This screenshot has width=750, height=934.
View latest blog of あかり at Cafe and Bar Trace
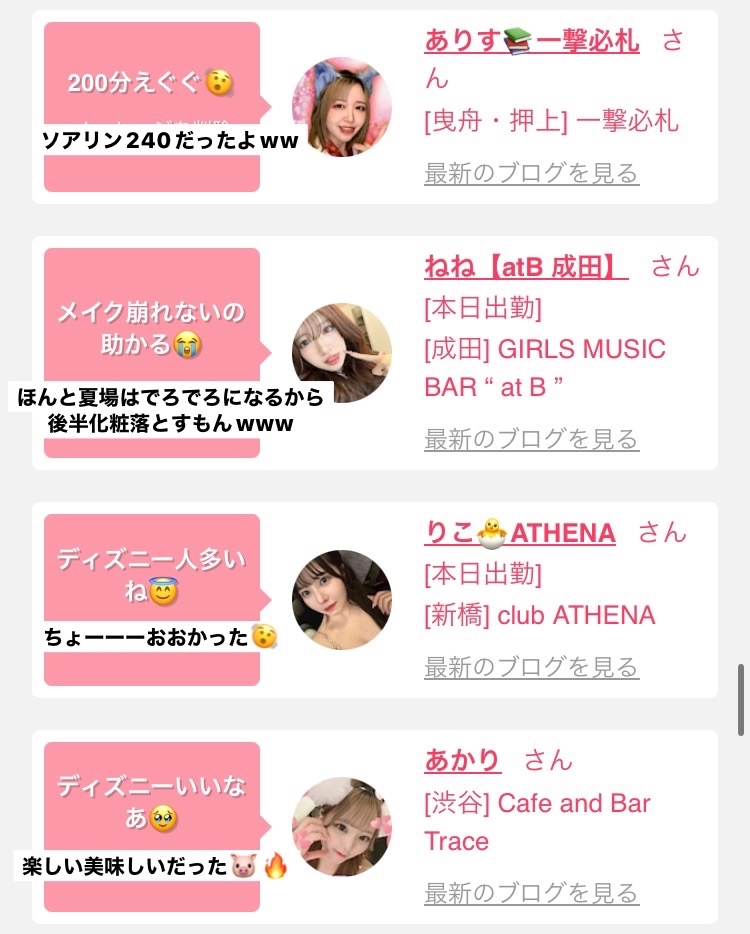(531, 893)
